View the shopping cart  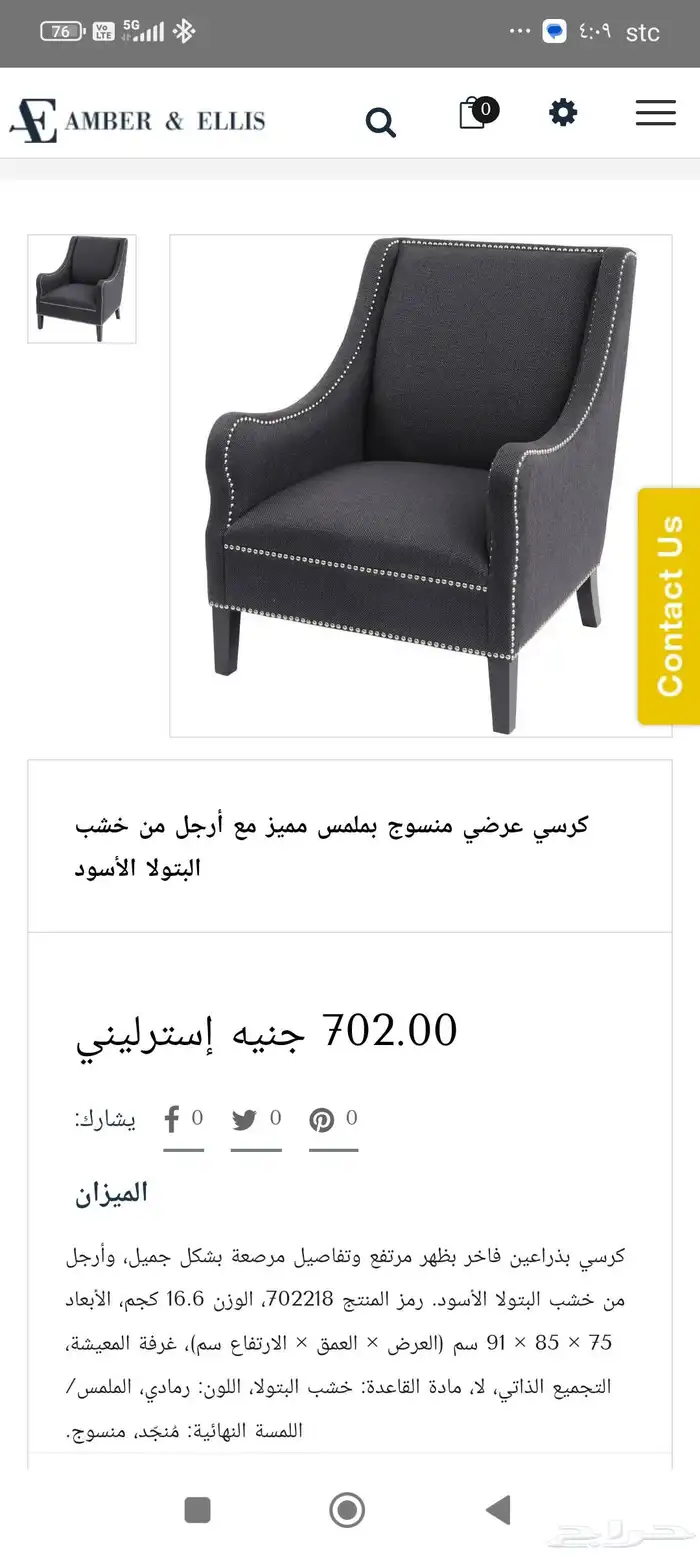[473, 113]
